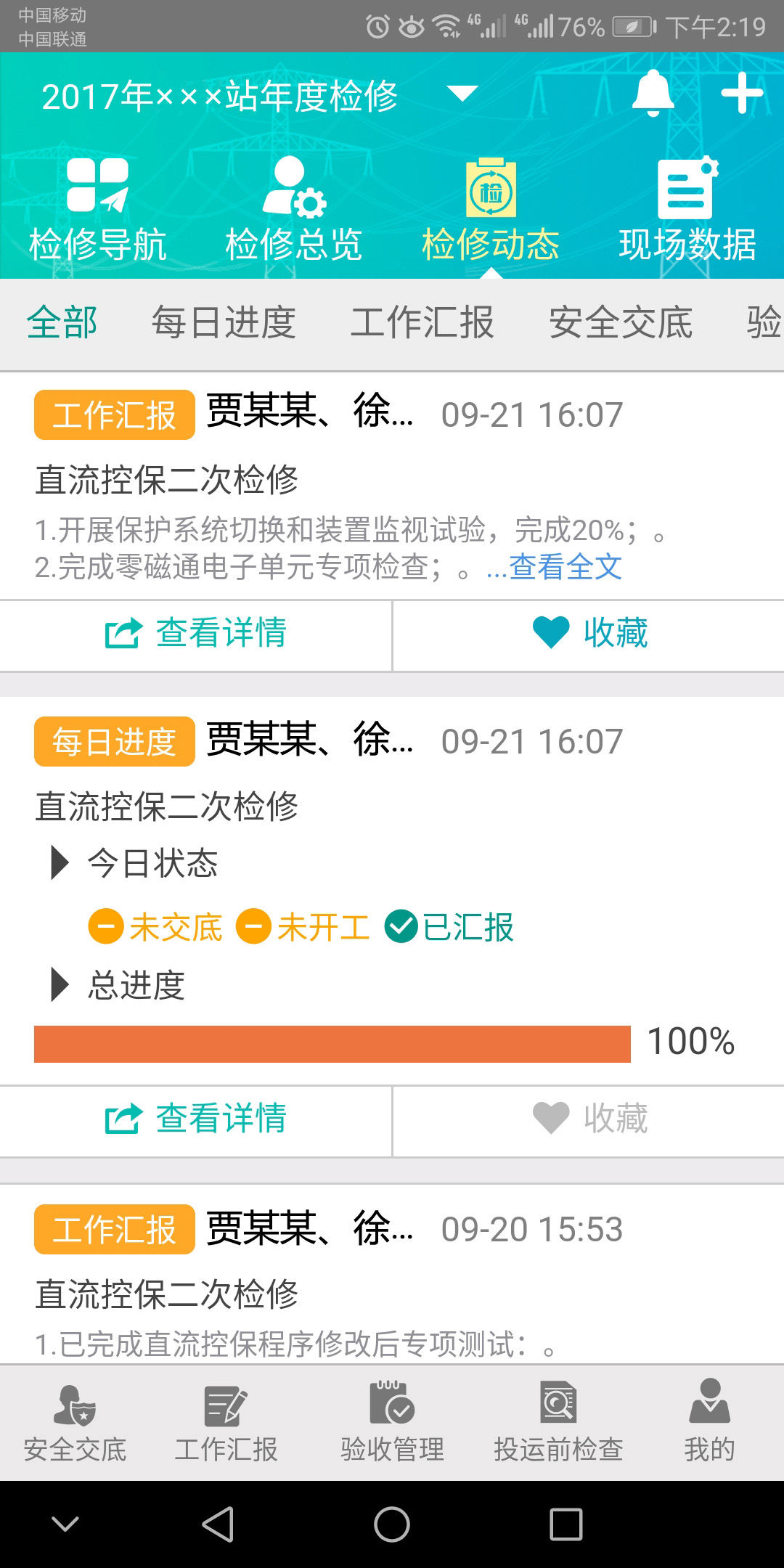Open 验收管理 in bottom navigation

click(392, 1423)
